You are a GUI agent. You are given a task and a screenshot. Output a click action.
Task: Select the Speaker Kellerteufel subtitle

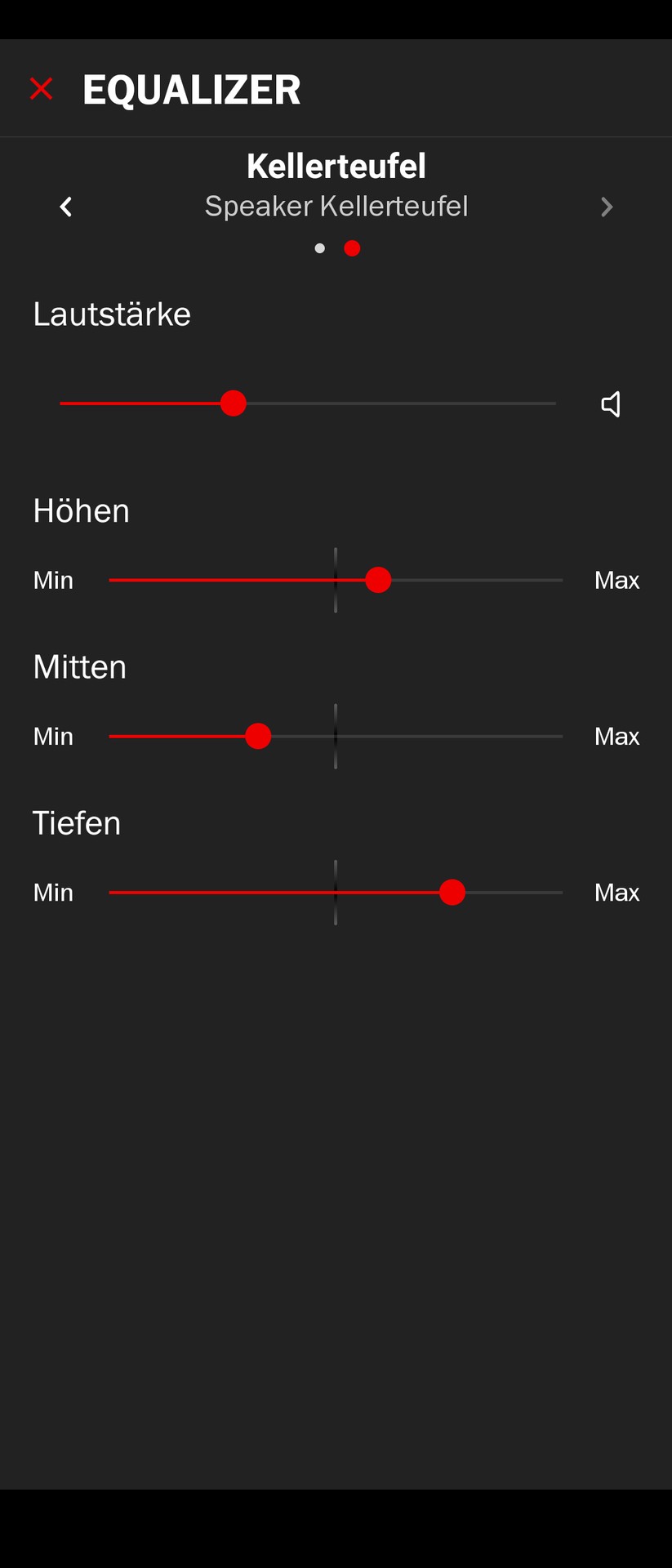pos(336,206)
